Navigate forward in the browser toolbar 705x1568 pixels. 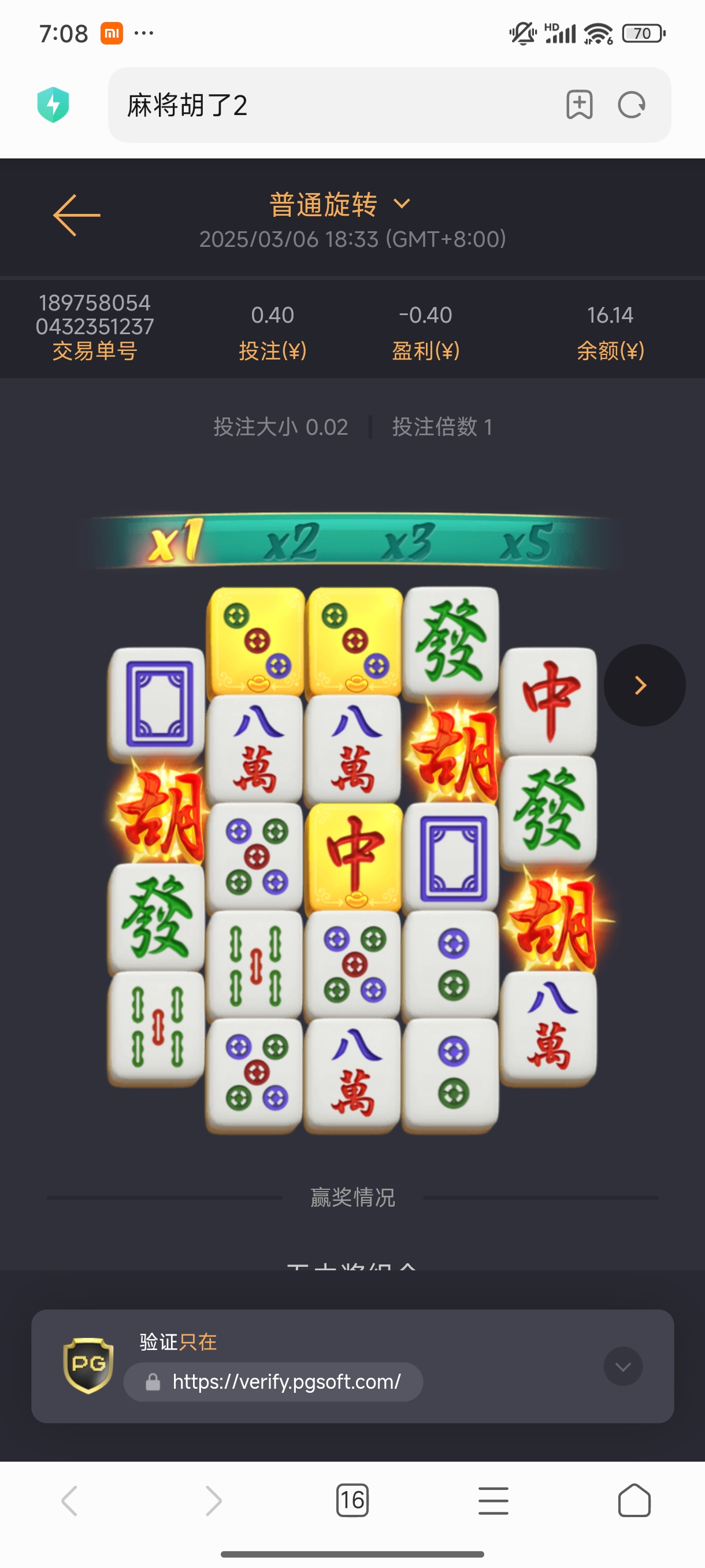[212, 1500]
